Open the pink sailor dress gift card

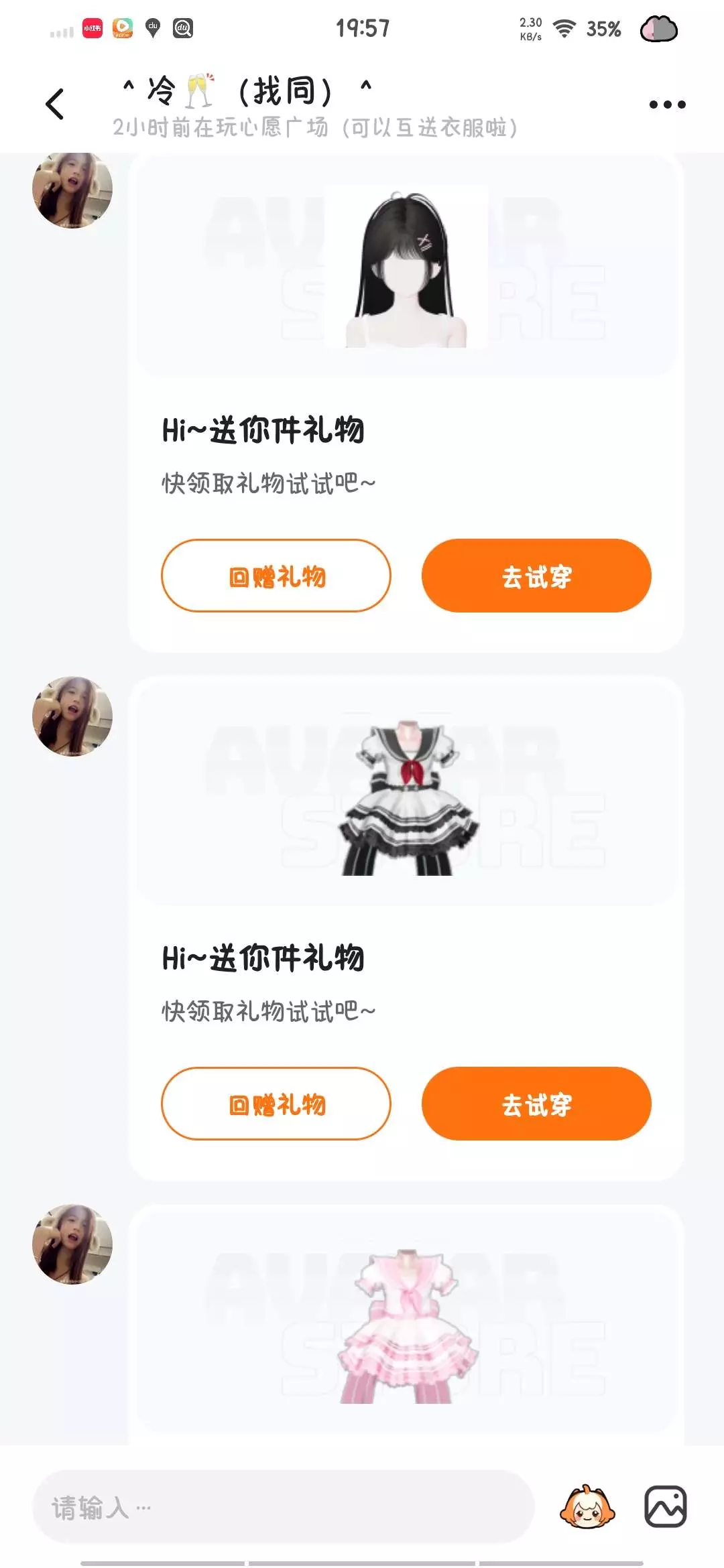tap(406, 1324)
